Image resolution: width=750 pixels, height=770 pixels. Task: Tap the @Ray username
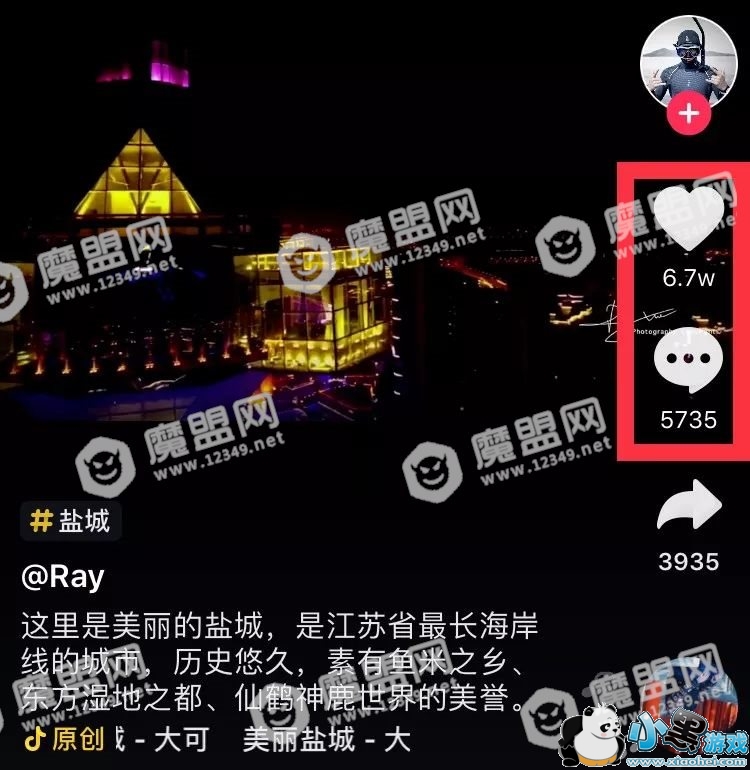pos(63,576)
